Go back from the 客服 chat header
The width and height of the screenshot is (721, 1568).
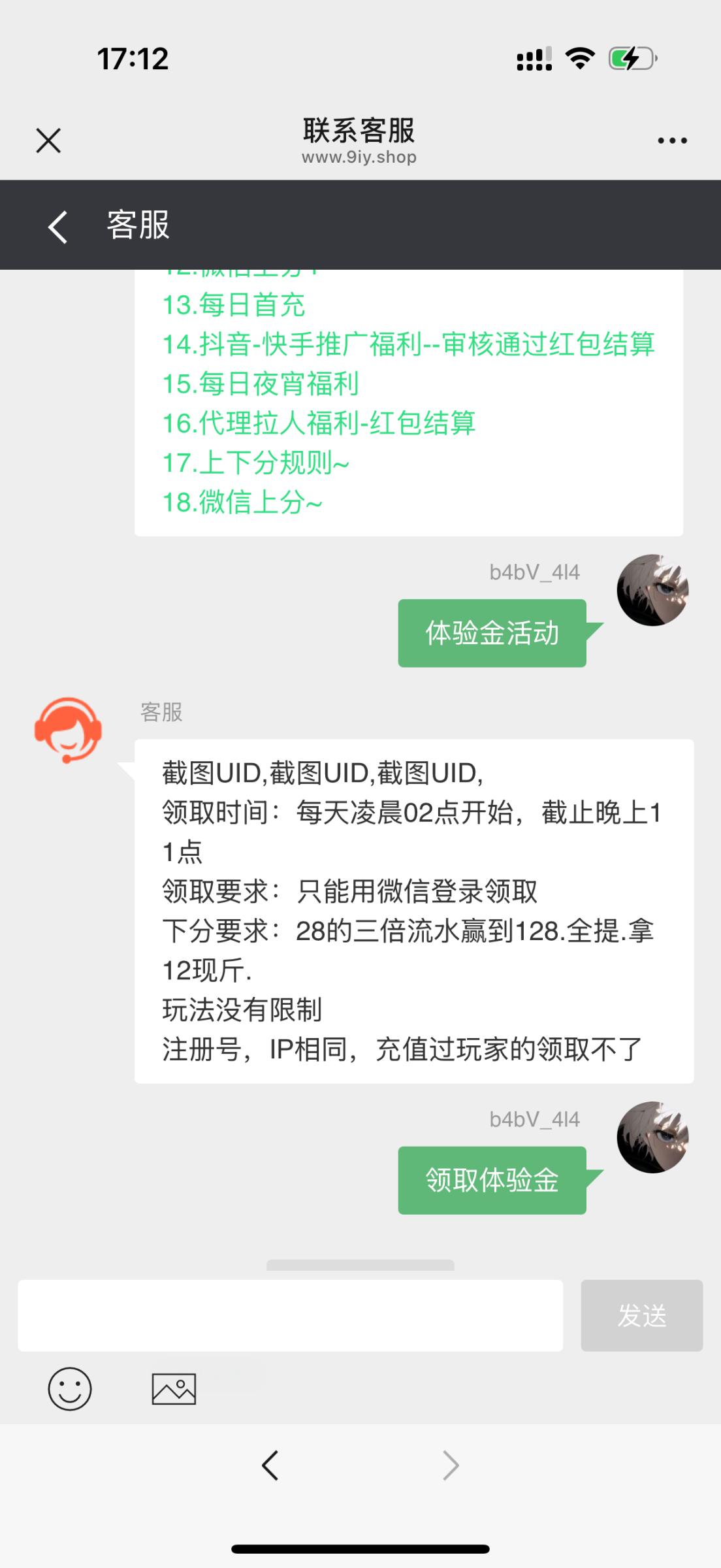coord(58,226)
